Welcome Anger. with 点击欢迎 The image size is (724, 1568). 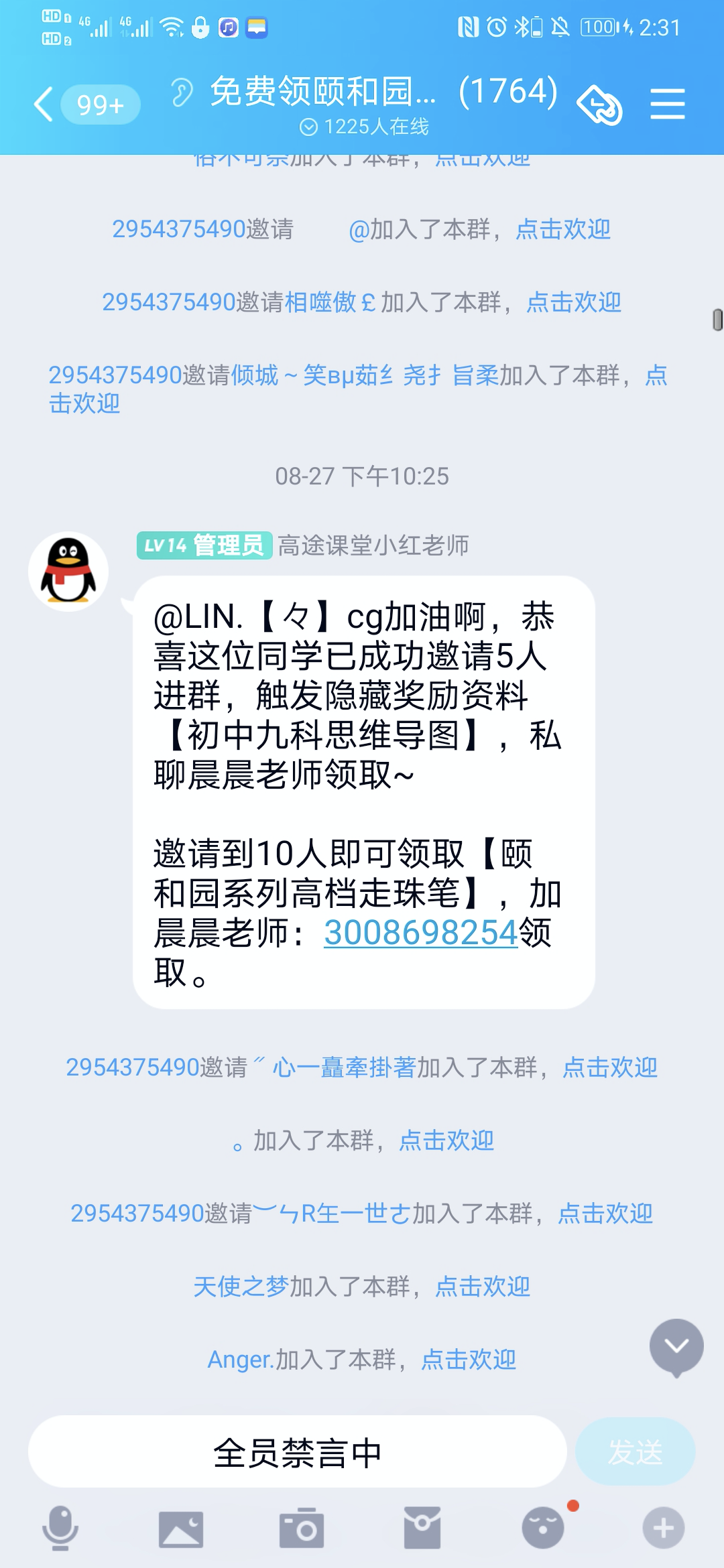(x=469, y=1360)
